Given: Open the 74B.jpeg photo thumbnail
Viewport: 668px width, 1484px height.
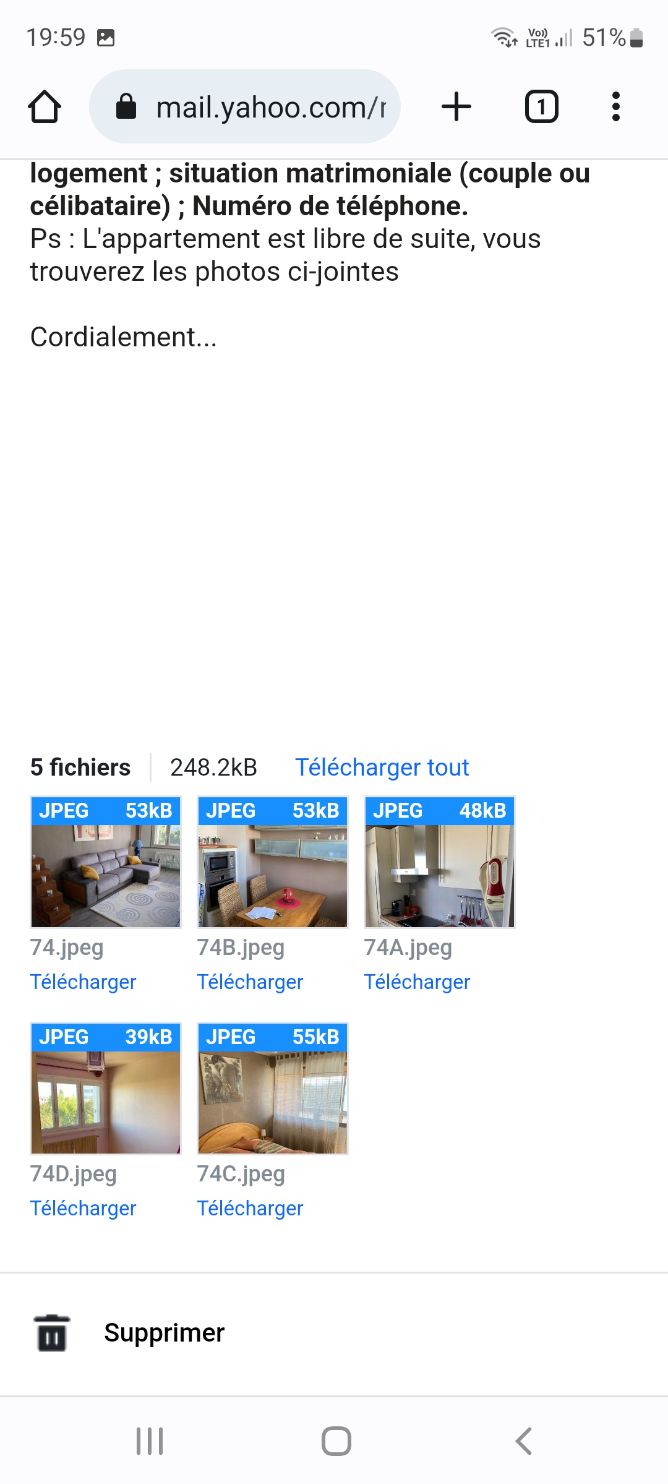Looking at the screenshot, I should pyautogui.click(x=273, y=863).
